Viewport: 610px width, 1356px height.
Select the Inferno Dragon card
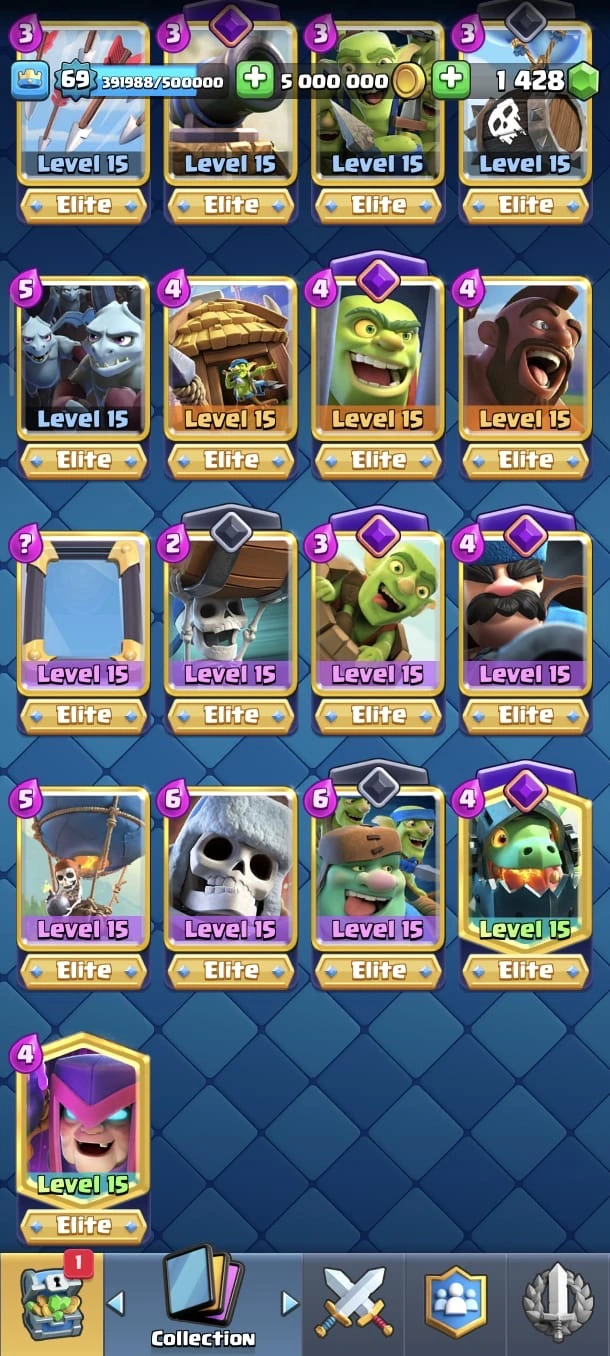tap(525, 872)
